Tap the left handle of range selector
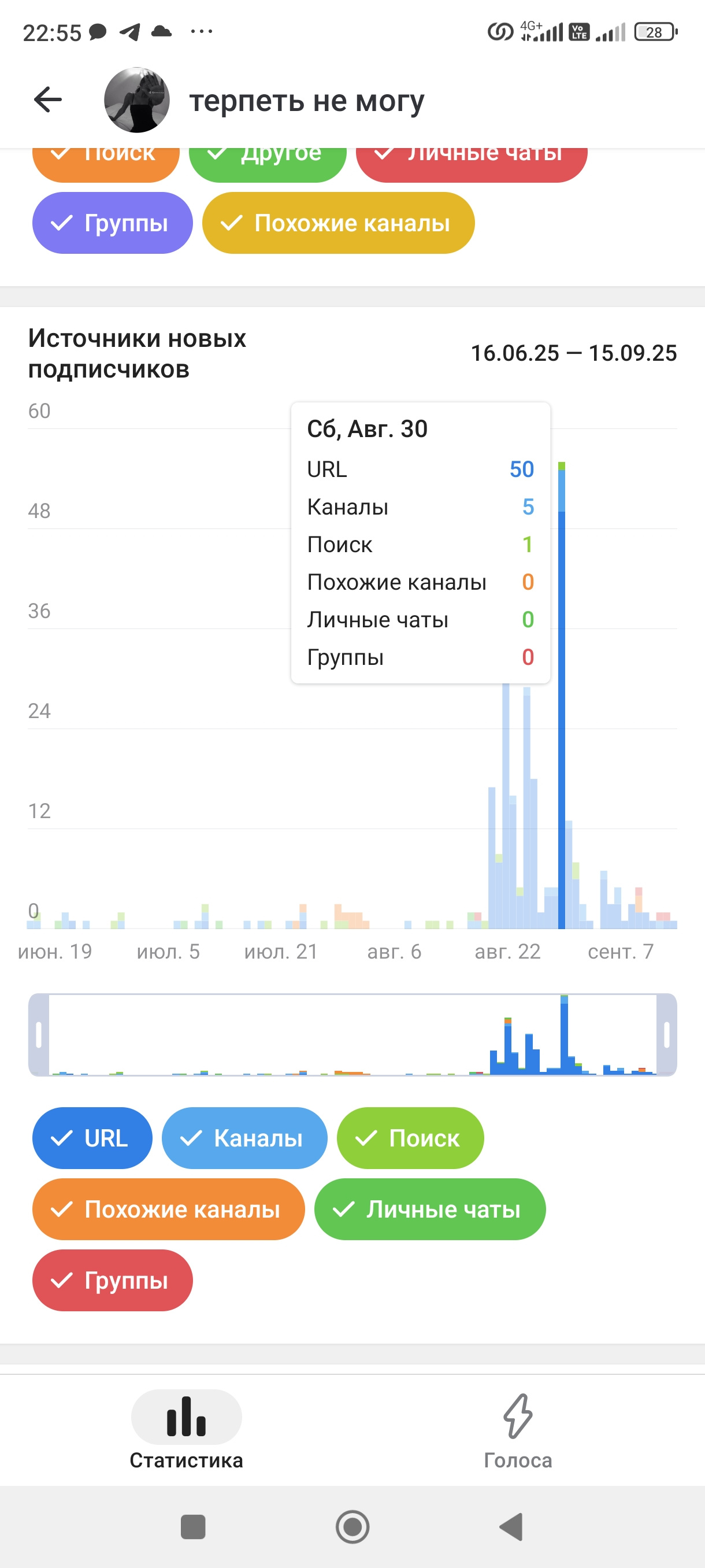This screenshot has width=705, height=1568. tap(39, 1035)
